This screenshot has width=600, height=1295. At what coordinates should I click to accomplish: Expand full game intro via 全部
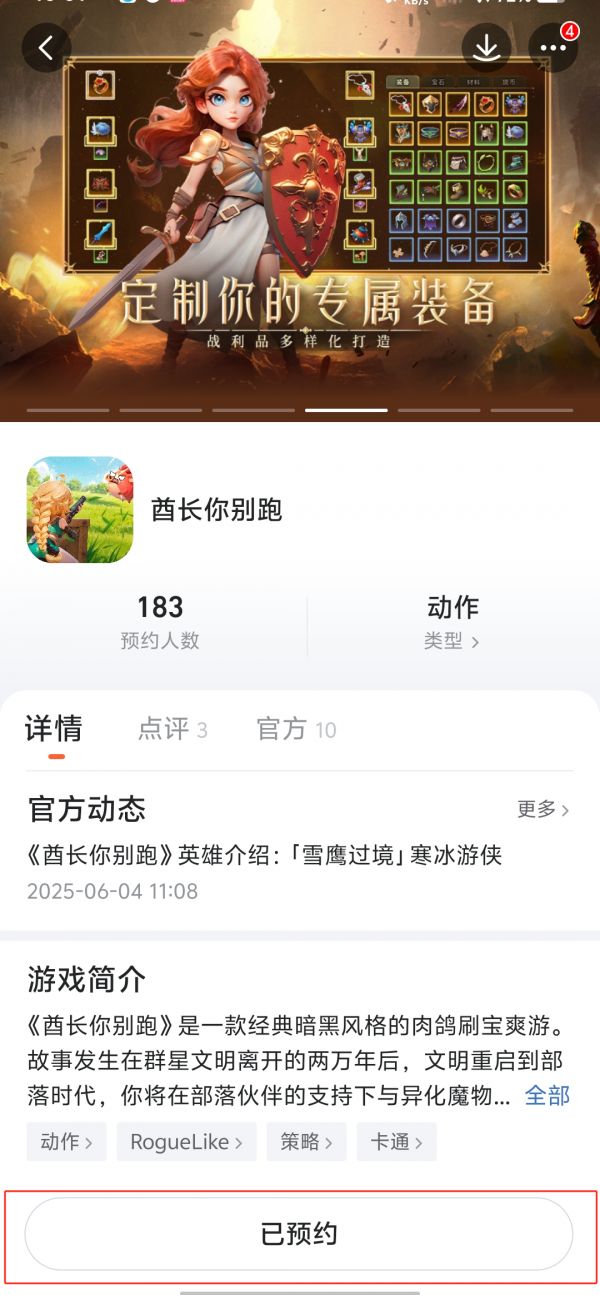pos(547,1095)
